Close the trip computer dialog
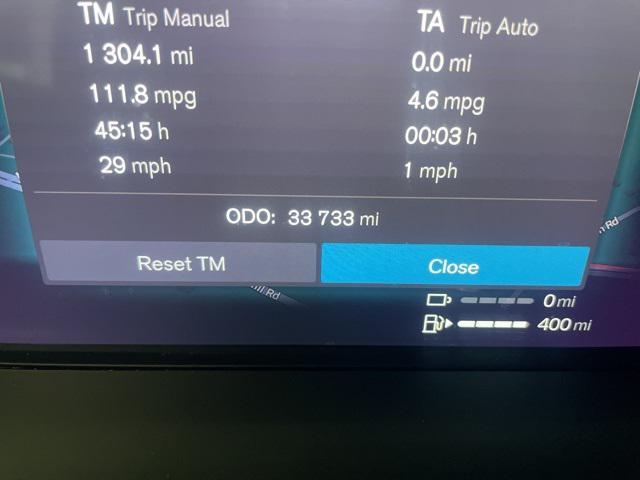 (453, 266)
